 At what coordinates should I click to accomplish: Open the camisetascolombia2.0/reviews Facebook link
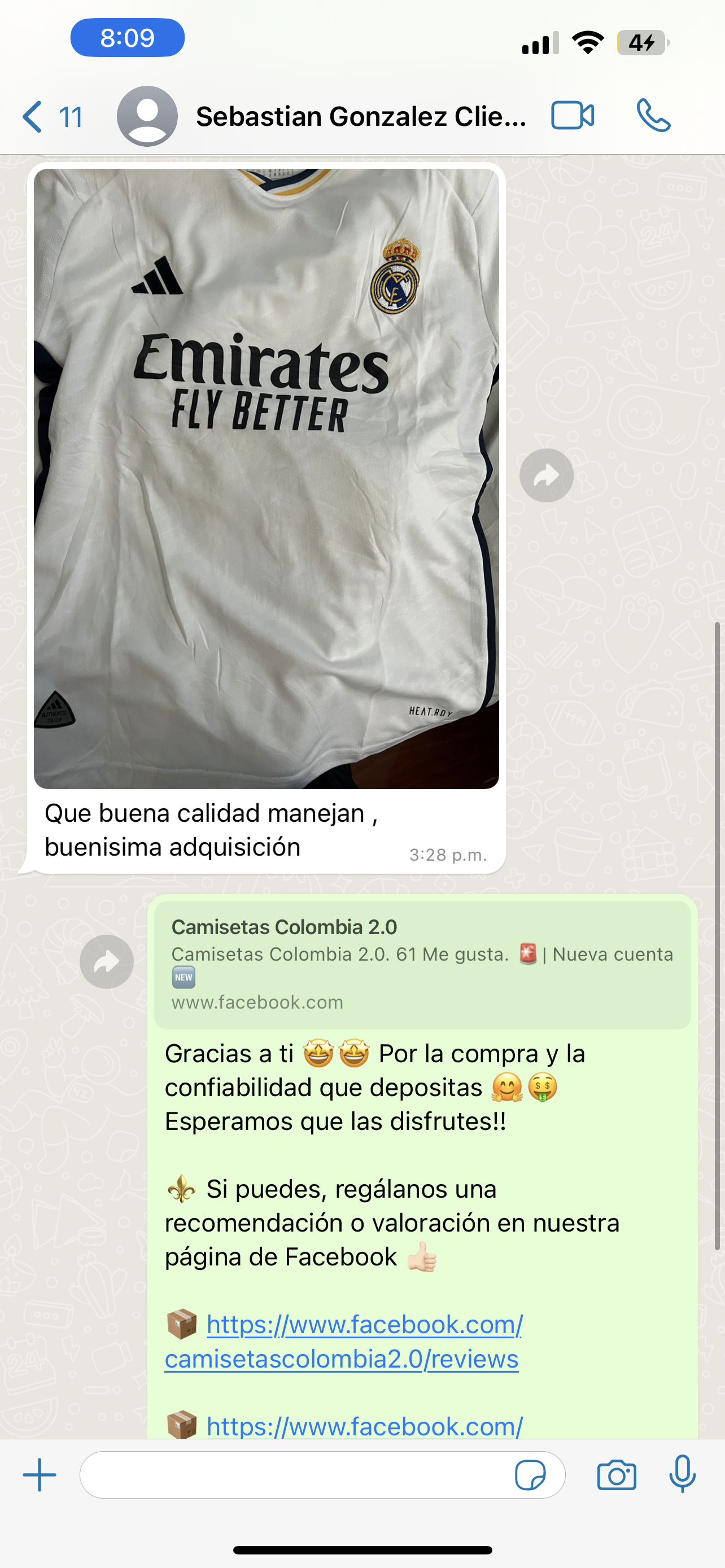click(343, 1341)
